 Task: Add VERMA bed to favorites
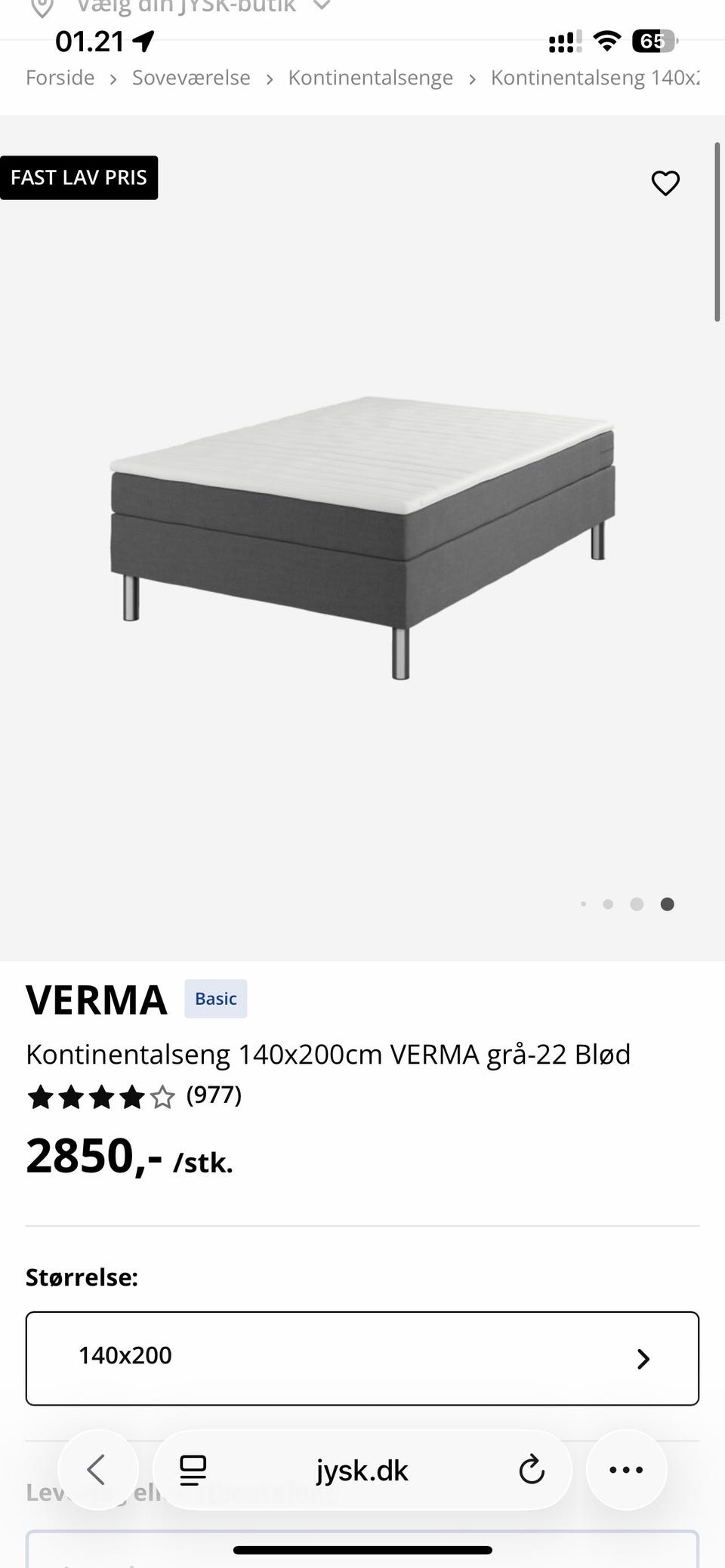665,183
